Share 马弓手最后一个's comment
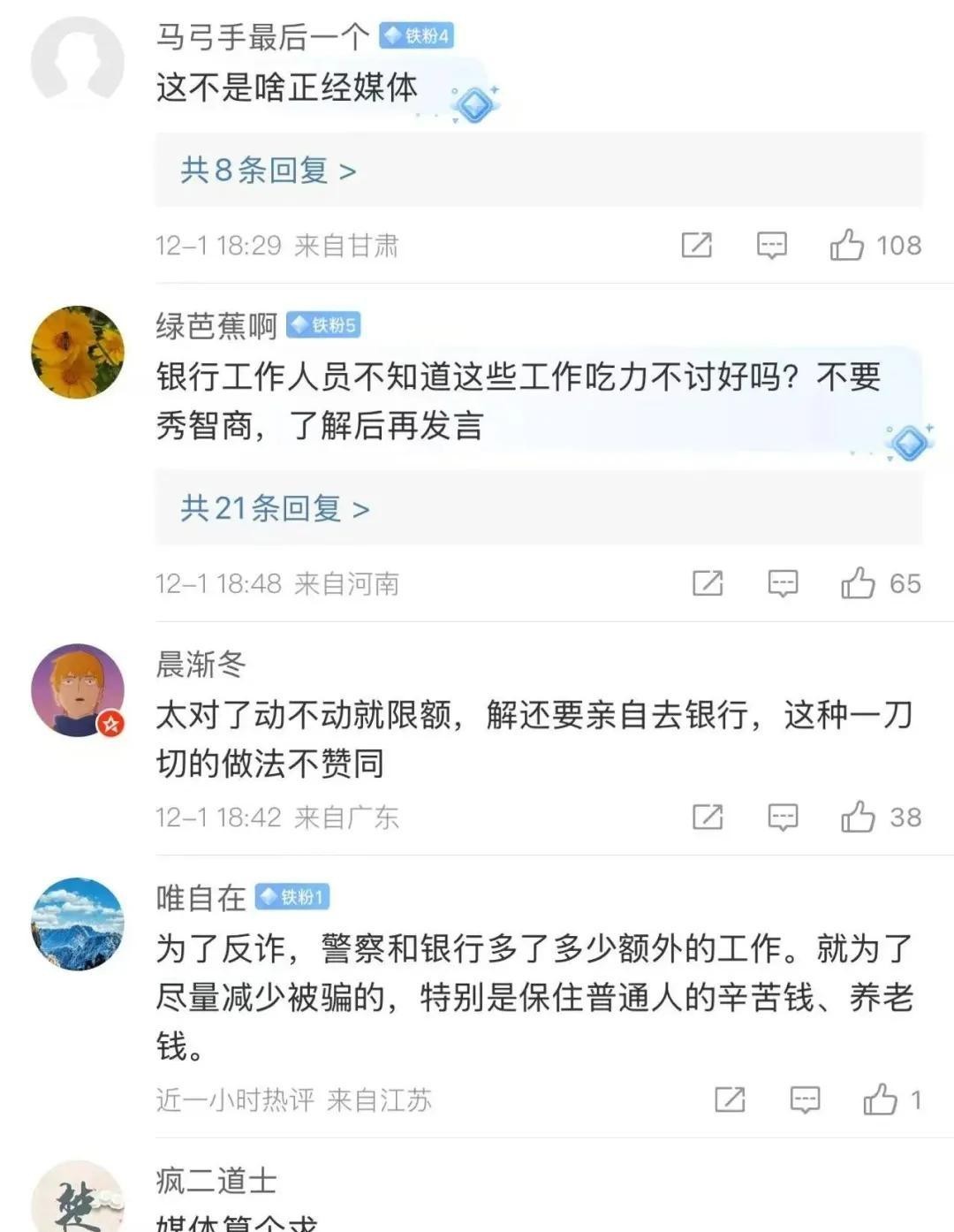This screenshot has height=1232, width=954. (x=696, y=245)
